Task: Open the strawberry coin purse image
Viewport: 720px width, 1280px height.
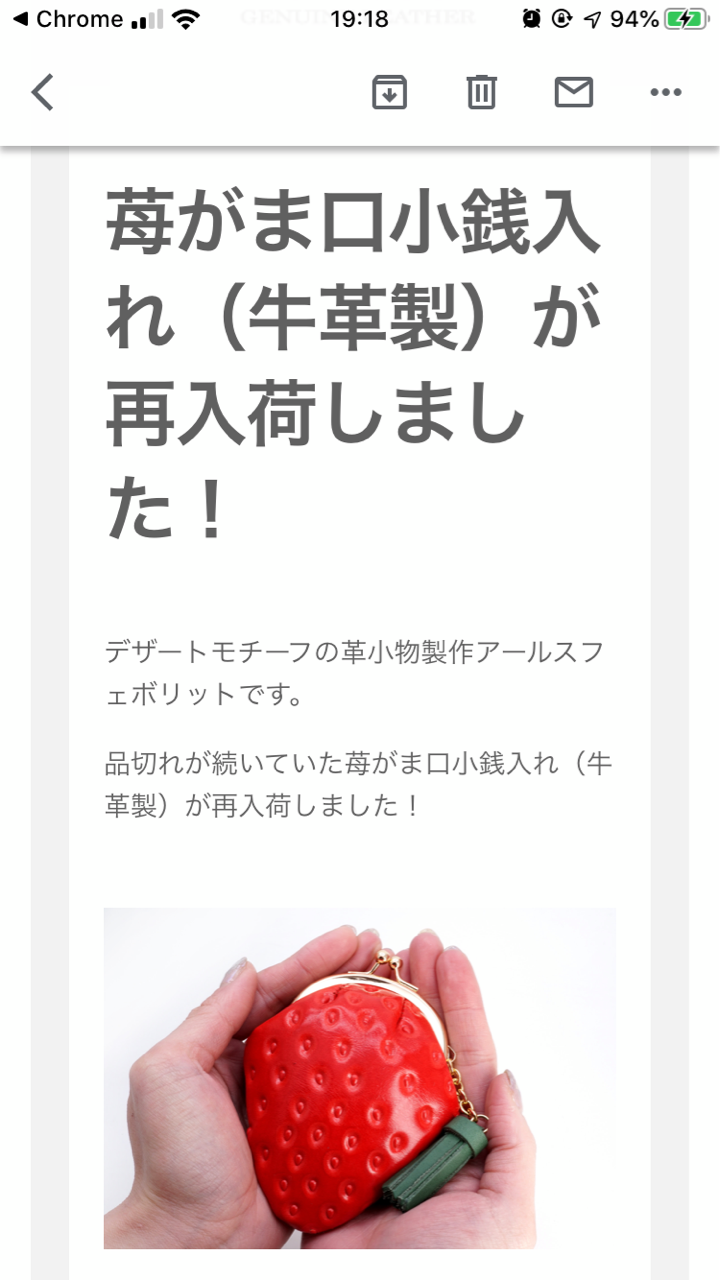Action: point(359,1078)
